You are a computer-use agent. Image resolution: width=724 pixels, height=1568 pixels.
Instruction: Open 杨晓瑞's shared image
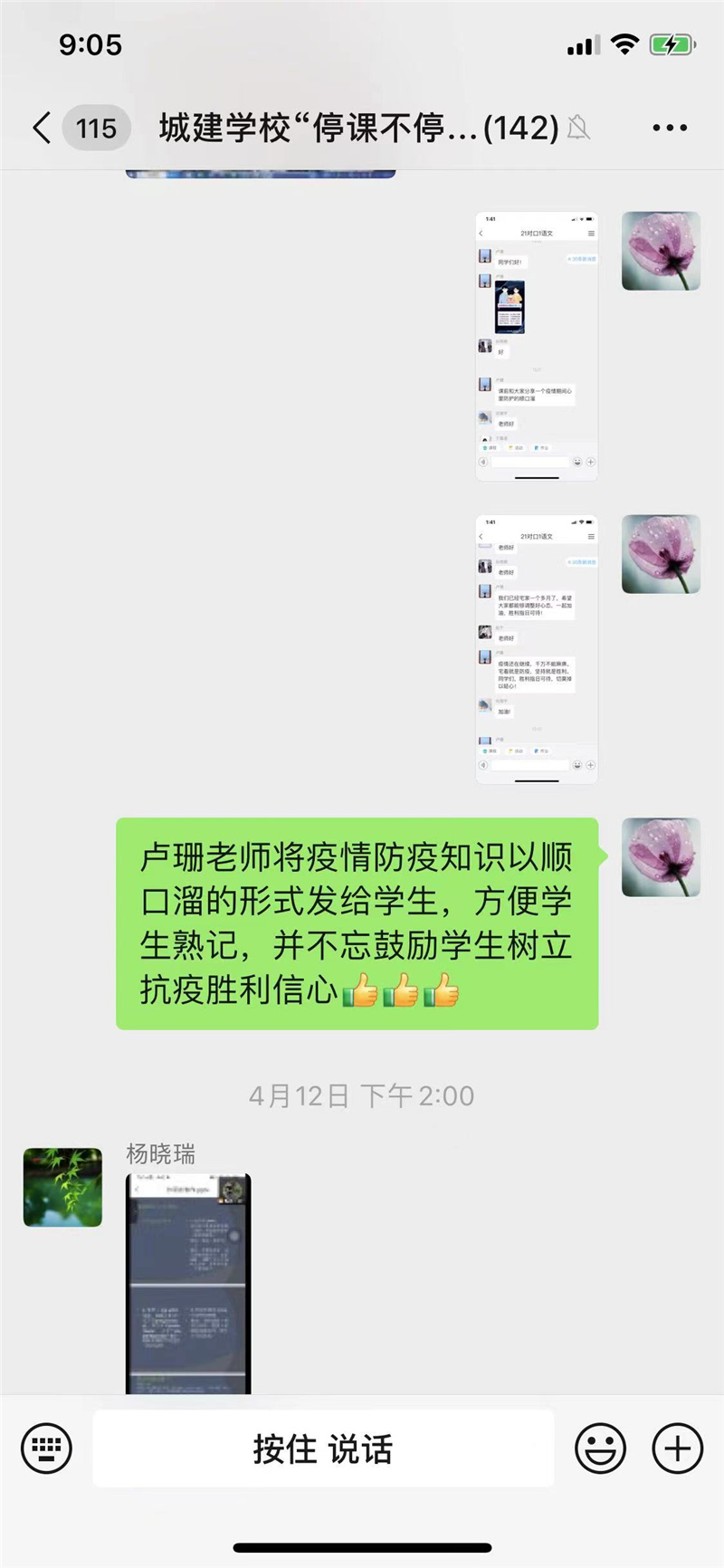[x=188, y=1284]
